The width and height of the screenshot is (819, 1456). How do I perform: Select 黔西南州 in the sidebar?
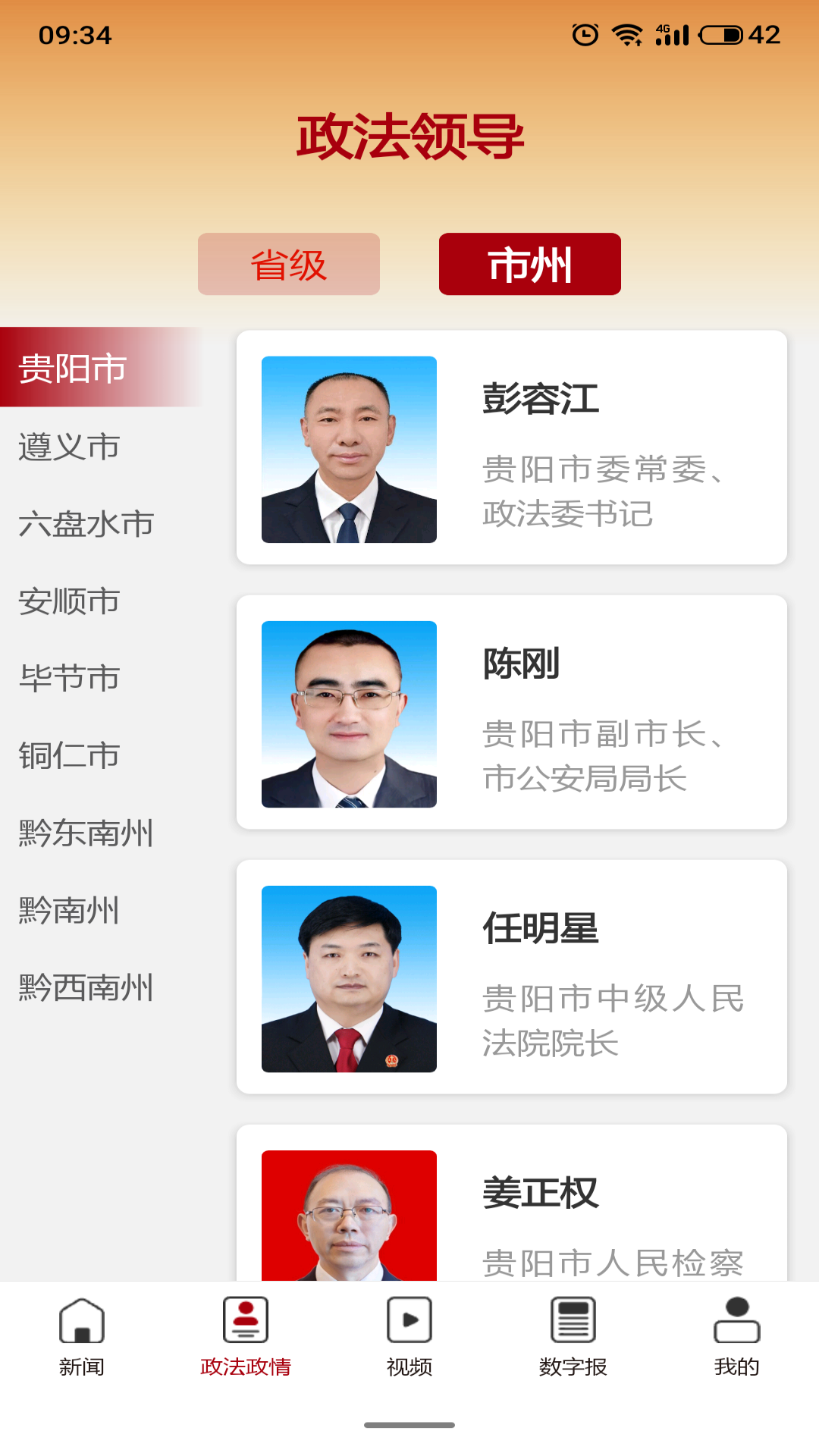click(x=86, y=987)
